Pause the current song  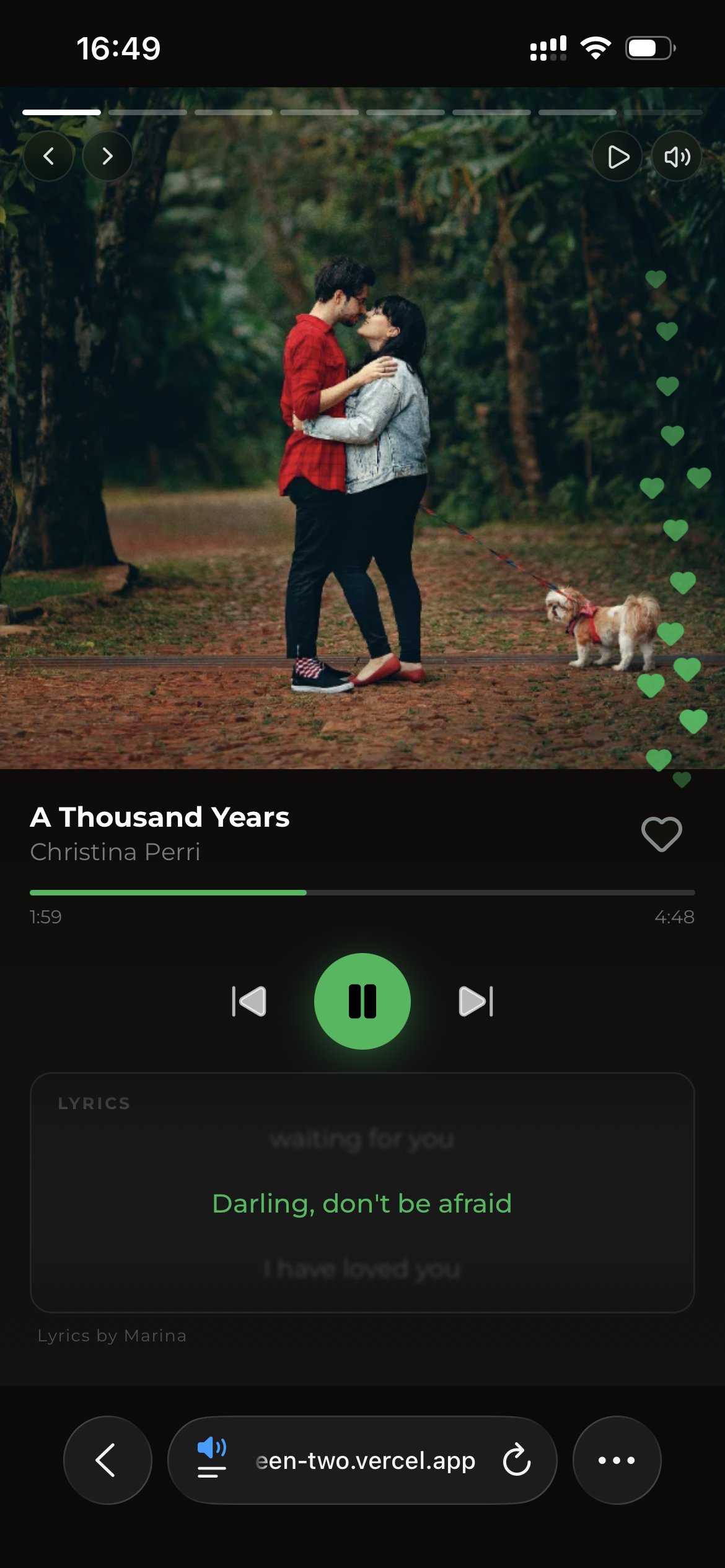click(362, 1001)
